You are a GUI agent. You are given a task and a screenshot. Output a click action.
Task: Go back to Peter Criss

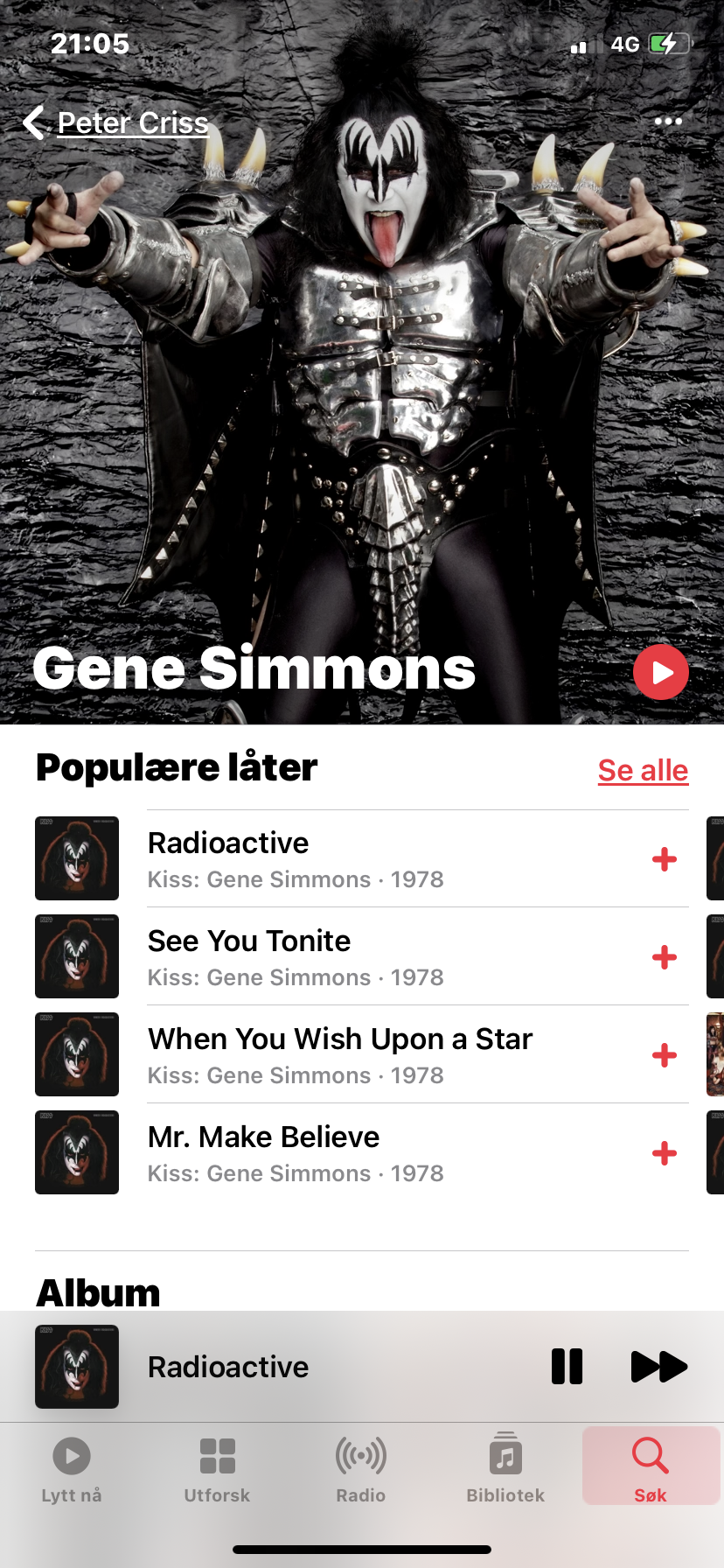(x=116, y=123)
